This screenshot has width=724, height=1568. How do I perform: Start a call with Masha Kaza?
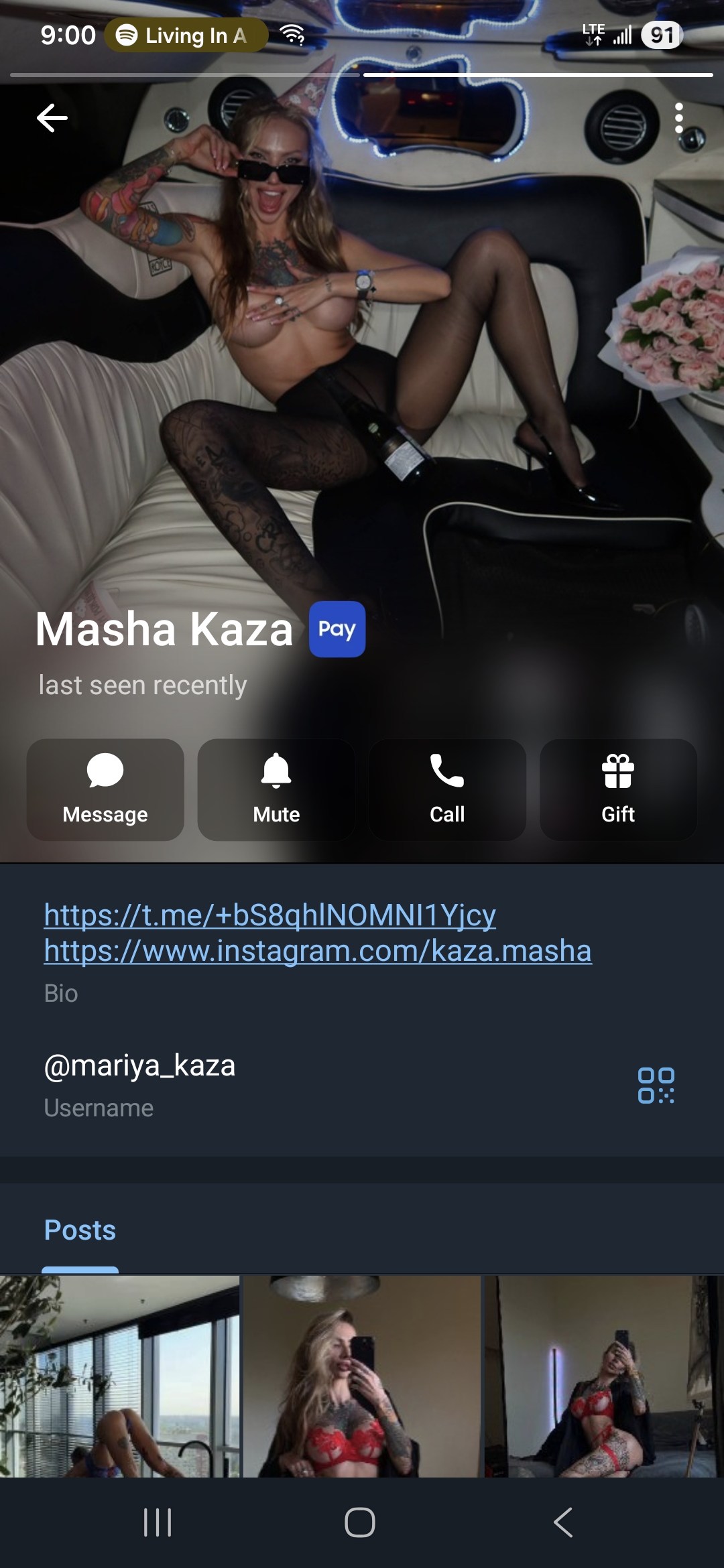447,789
